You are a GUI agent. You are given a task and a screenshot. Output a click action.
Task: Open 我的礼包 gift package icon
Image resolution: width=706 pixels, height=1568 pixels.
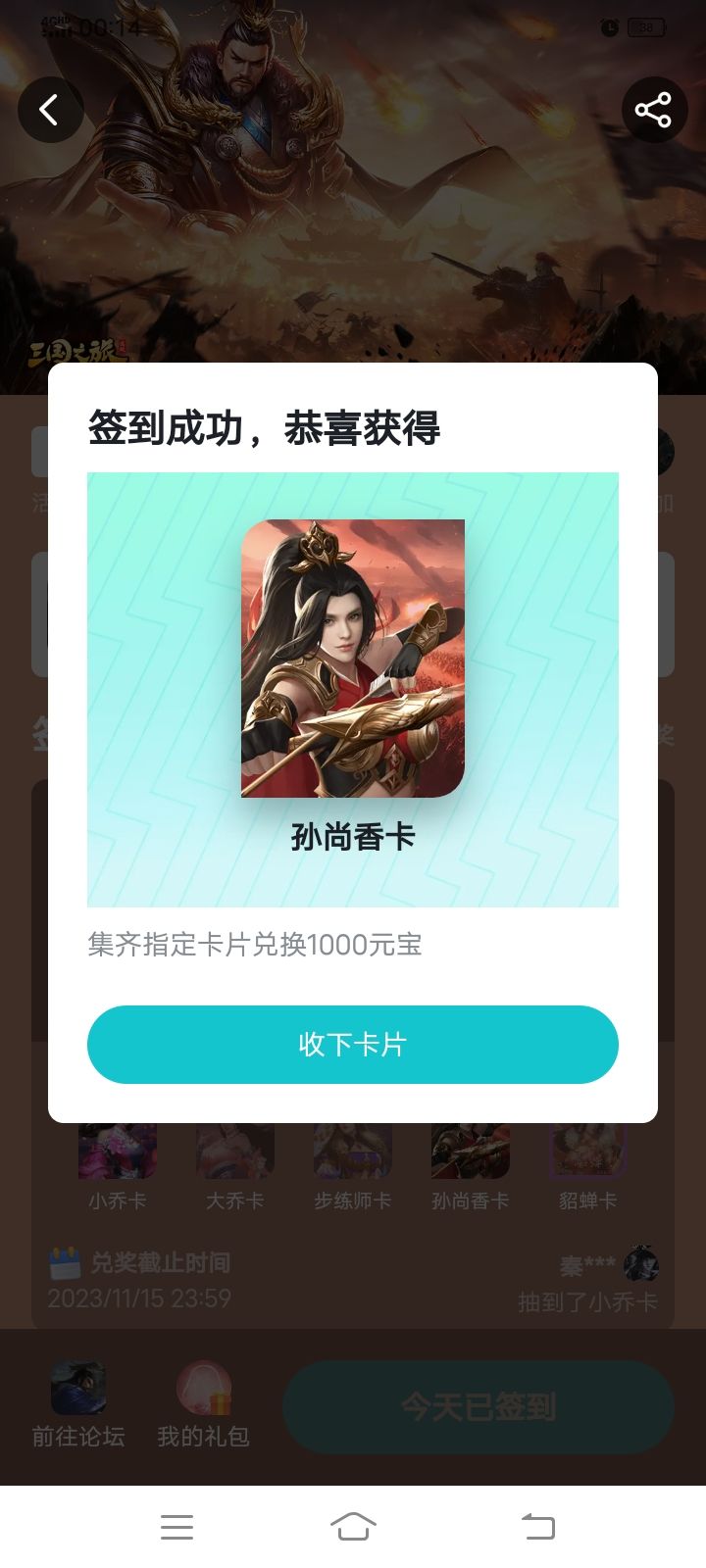pos(203,1386)
